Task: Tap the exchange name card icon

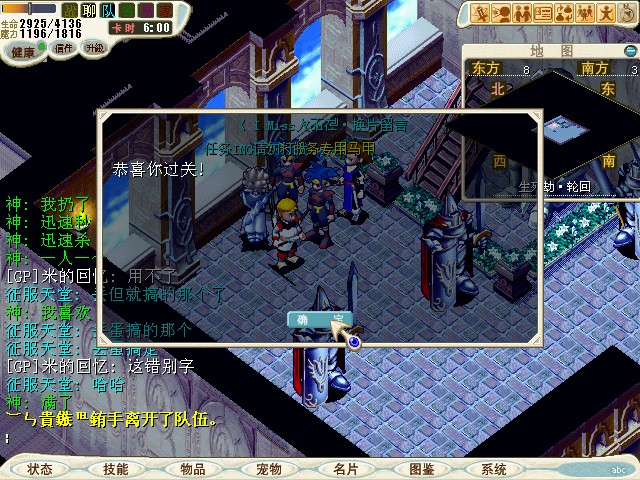Action: [x=543, y=13]
